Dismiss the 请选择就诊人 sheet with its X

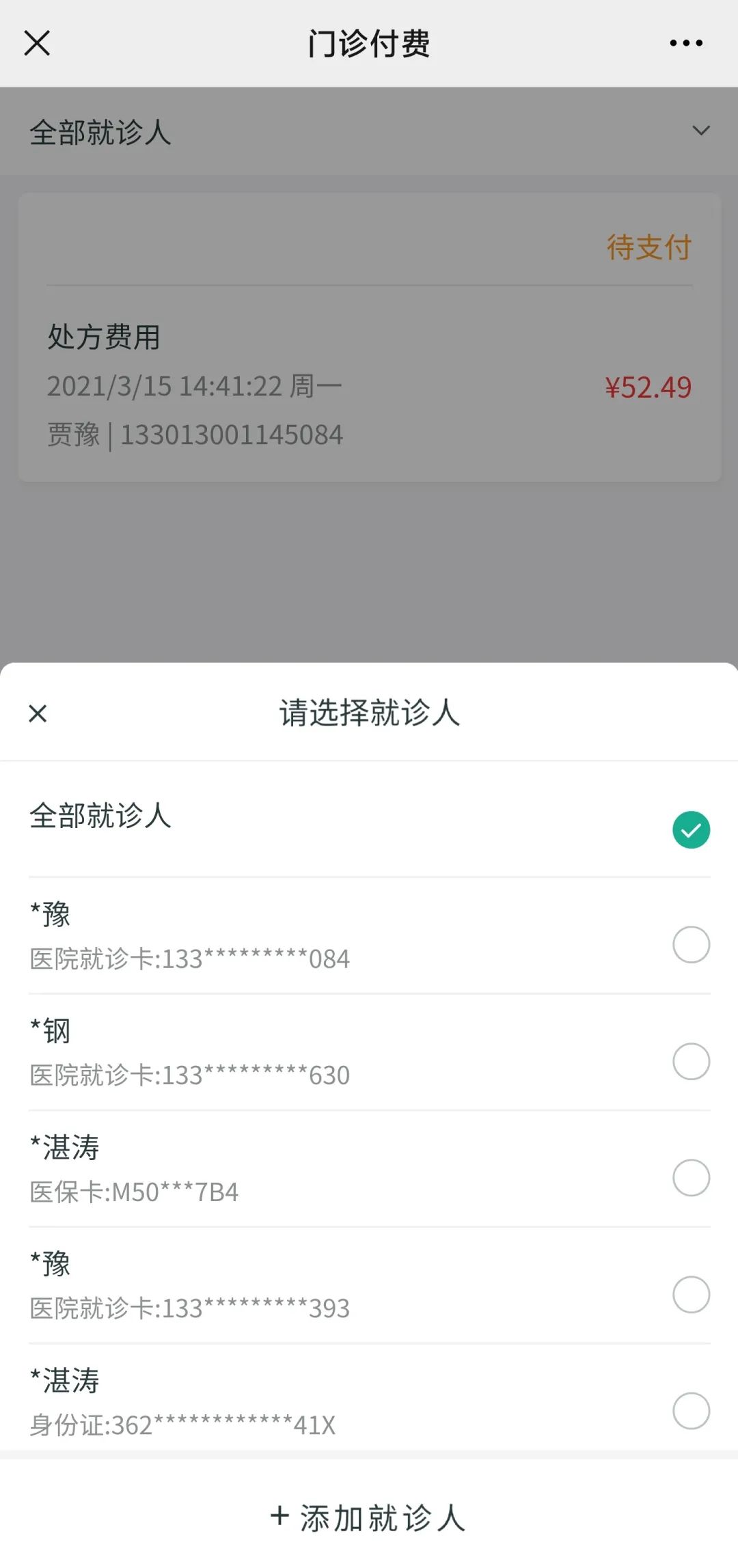click(x=39, y=713)
